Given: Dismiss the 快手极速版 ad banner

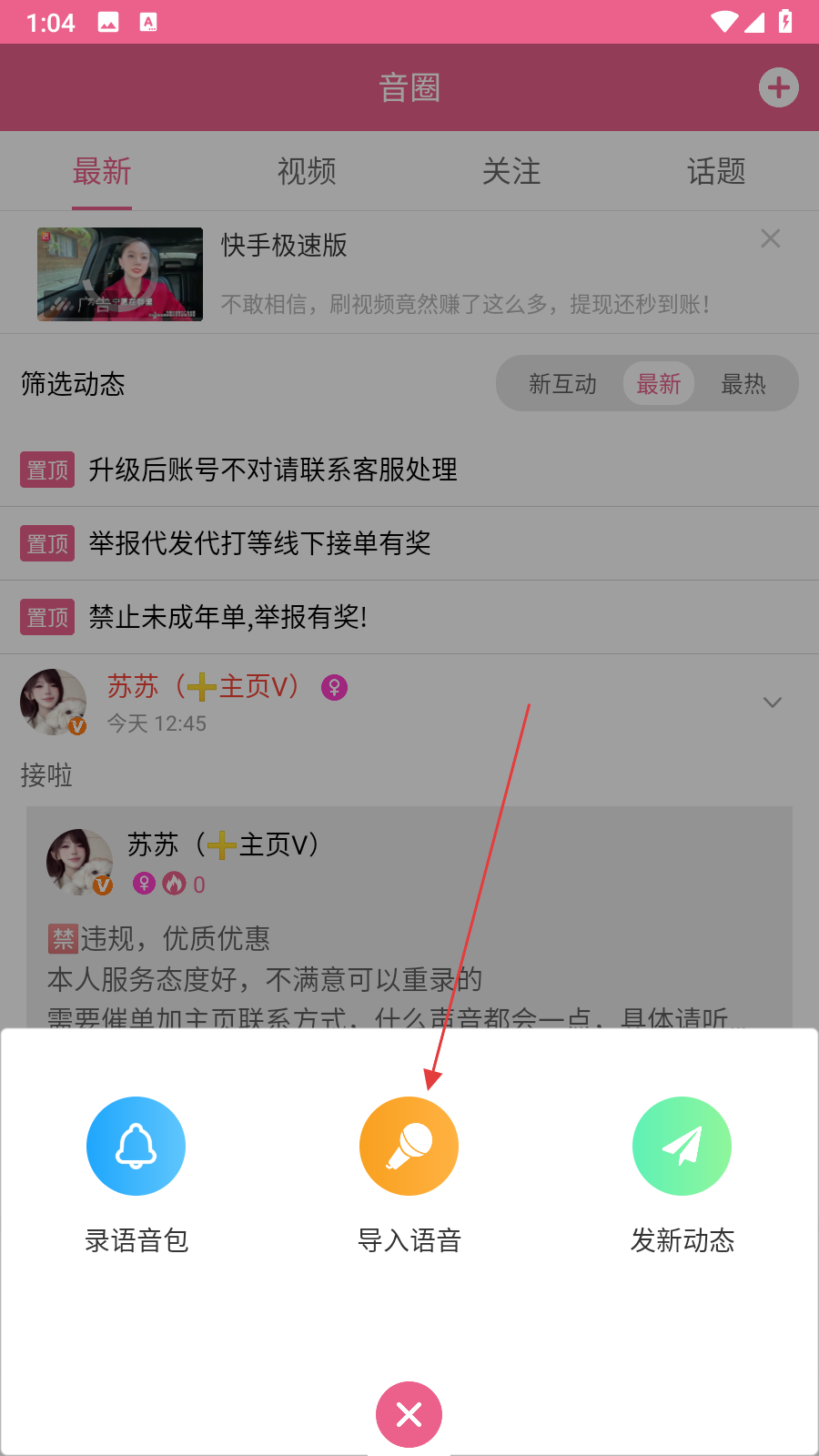Looking at the screenshot, I should click(x=770, y=239).
